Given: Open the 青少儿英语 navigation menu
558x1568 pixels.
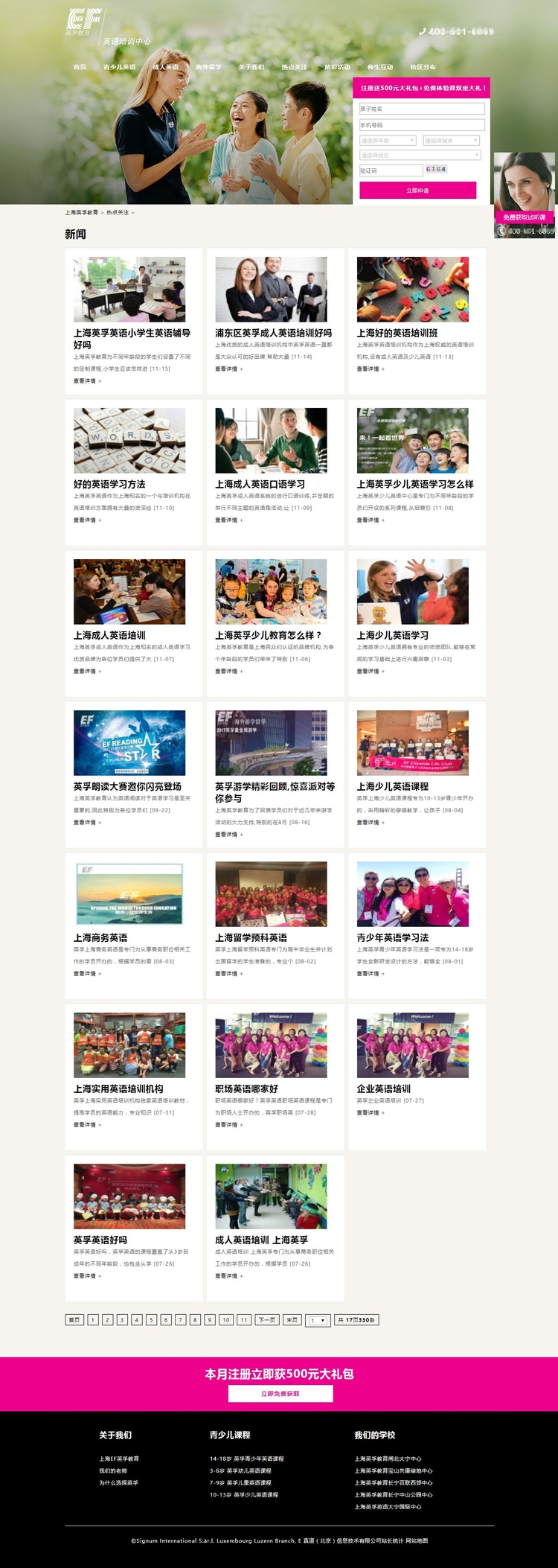Looking at the screenshot, I should pos(119,67).
